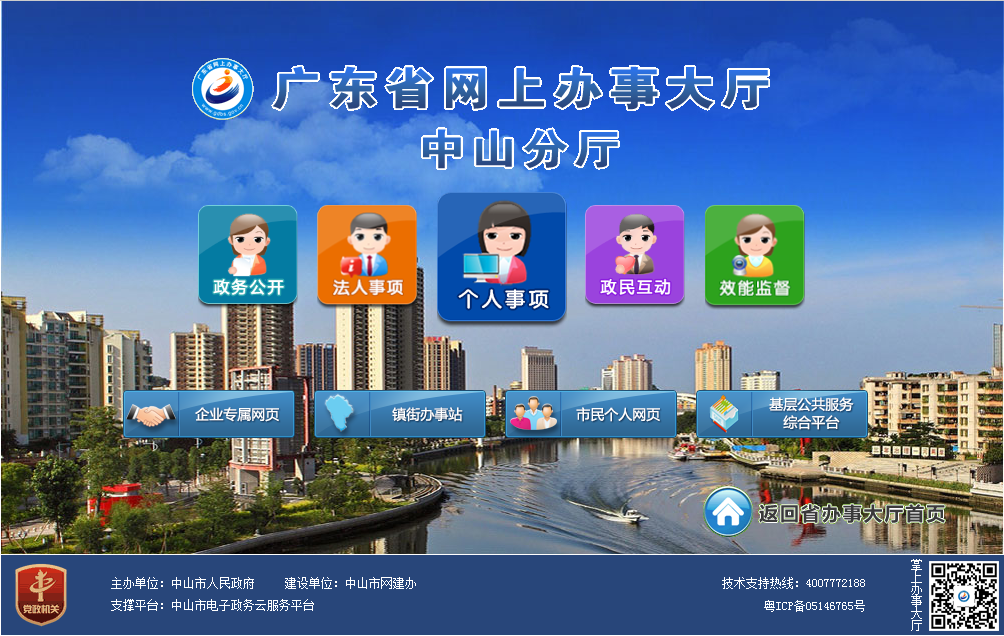Select the 法人事项 tile

[367, 255]
